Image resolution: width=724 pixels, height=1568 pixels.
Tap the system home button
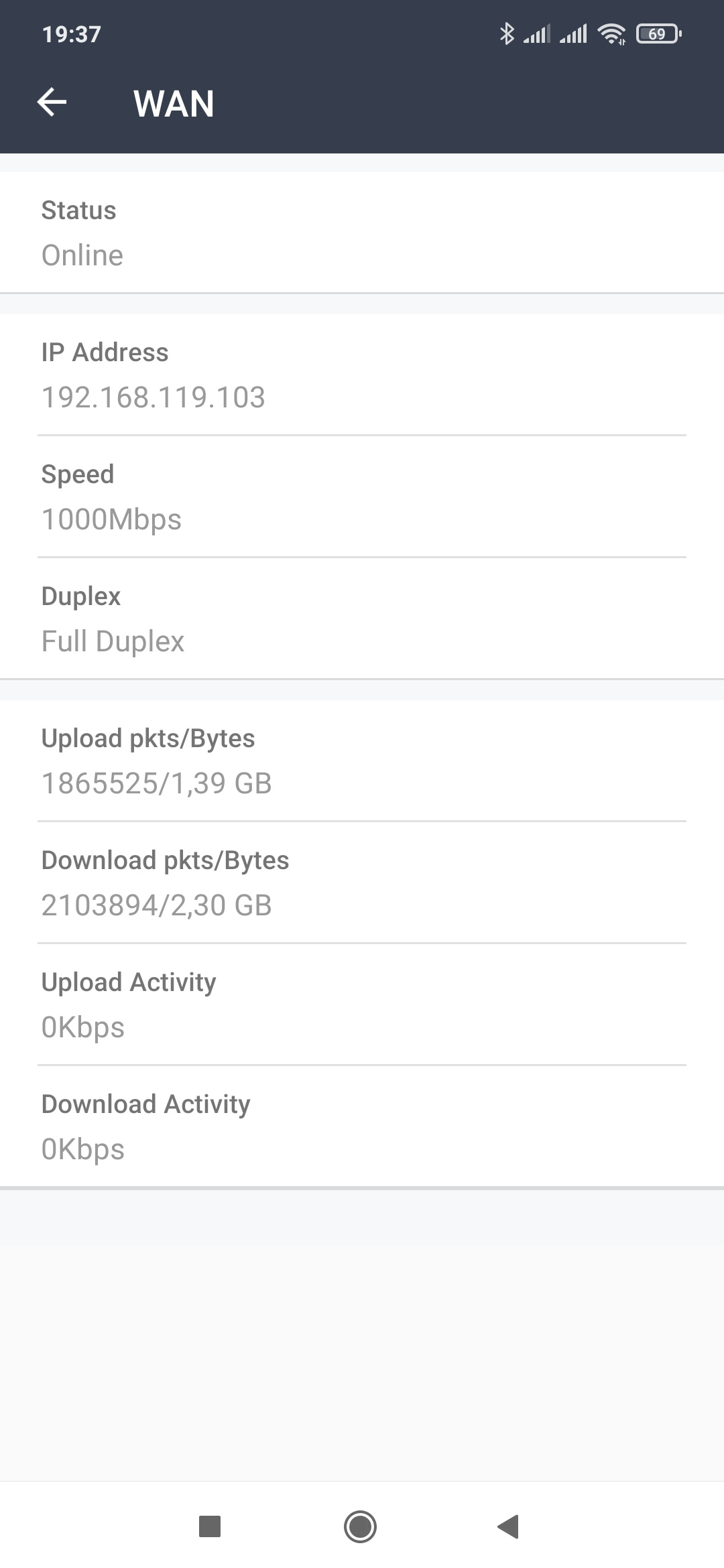pyautogui.click(x=360, y=1526)
